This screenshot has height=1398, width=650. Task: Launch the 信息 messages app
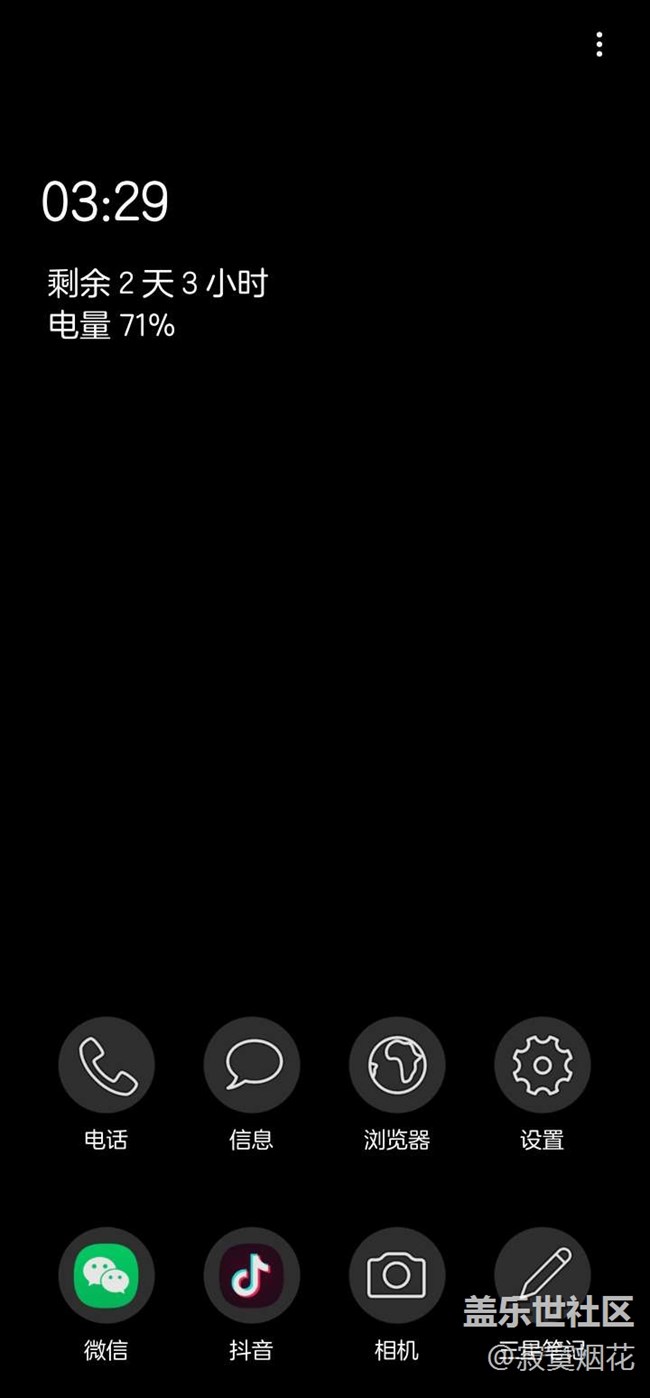point(252,1066)
